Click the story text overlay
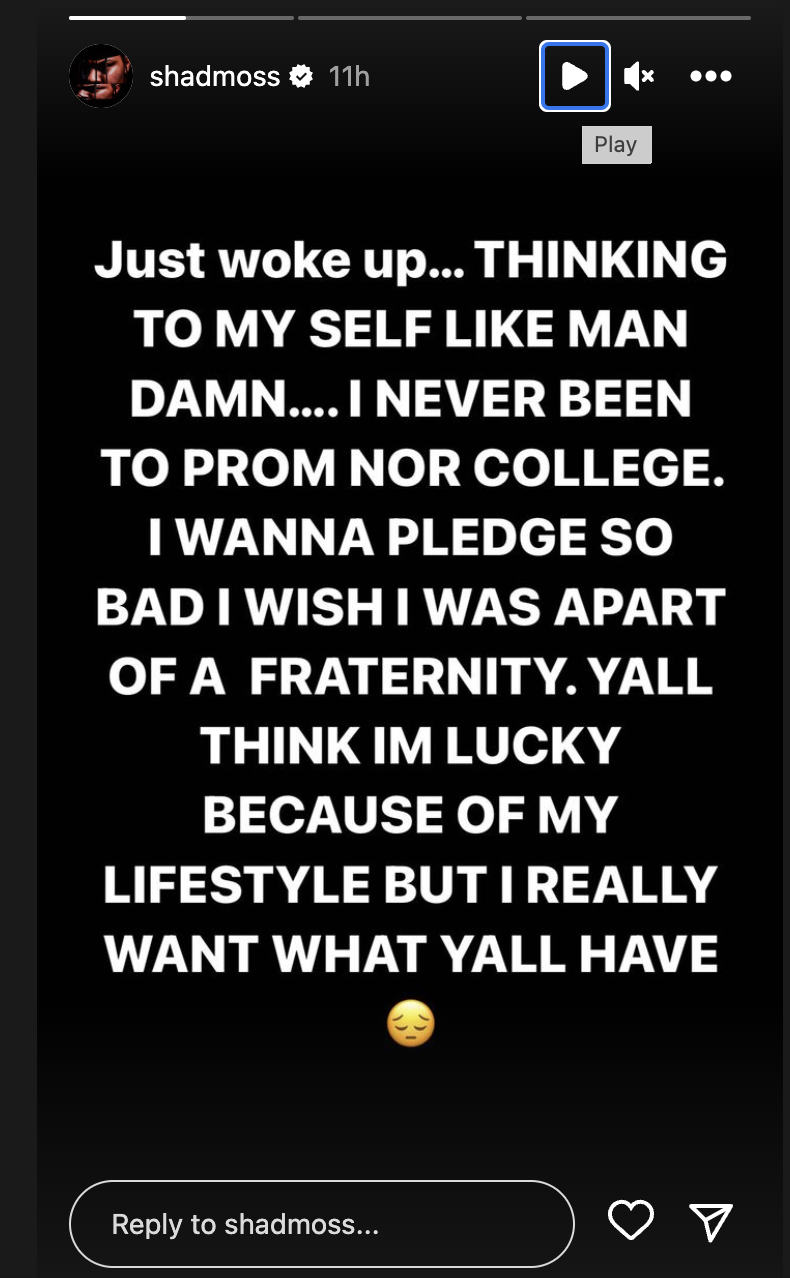The width and height of the screenshot is (790, 1278). coord(410,605)
